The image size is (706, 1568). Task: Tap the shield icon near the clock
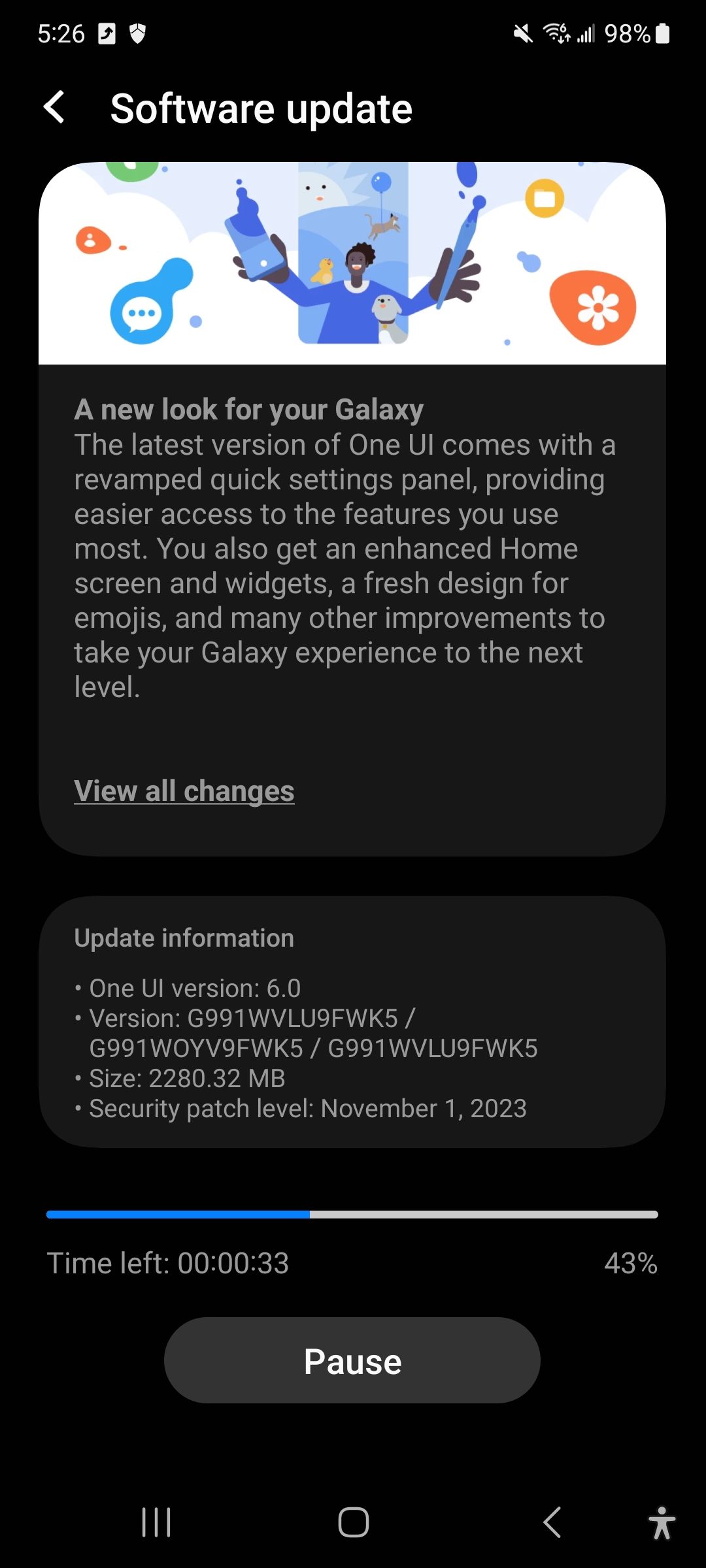[x=137, y=33]
